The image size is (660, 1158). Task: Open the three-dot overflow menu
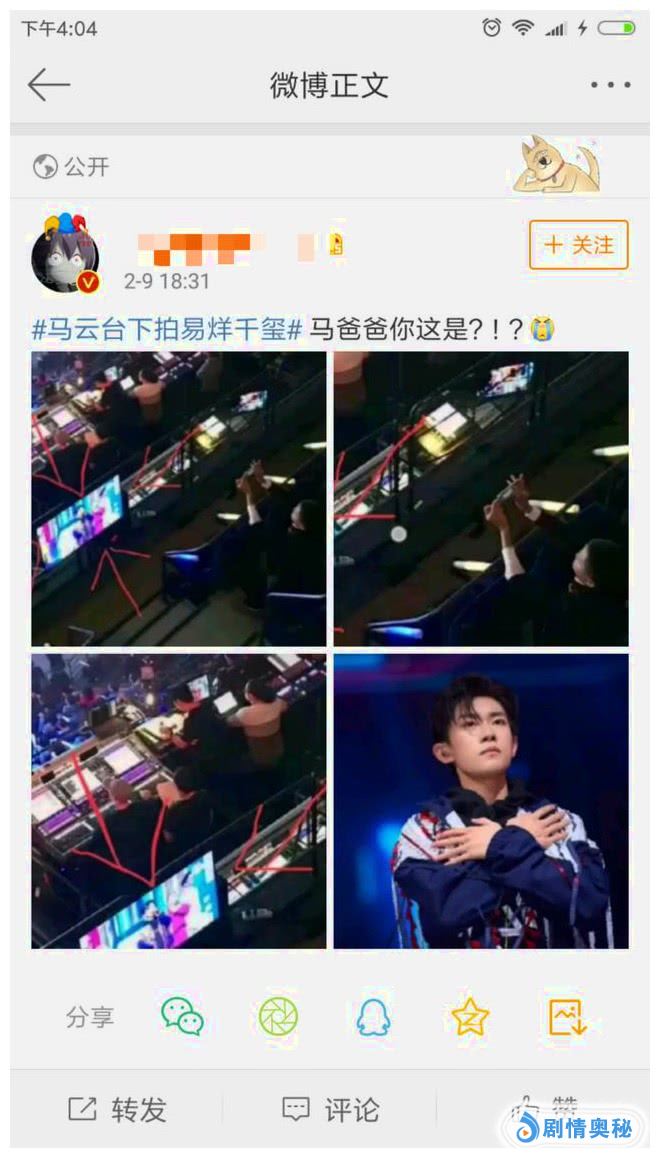610,86
